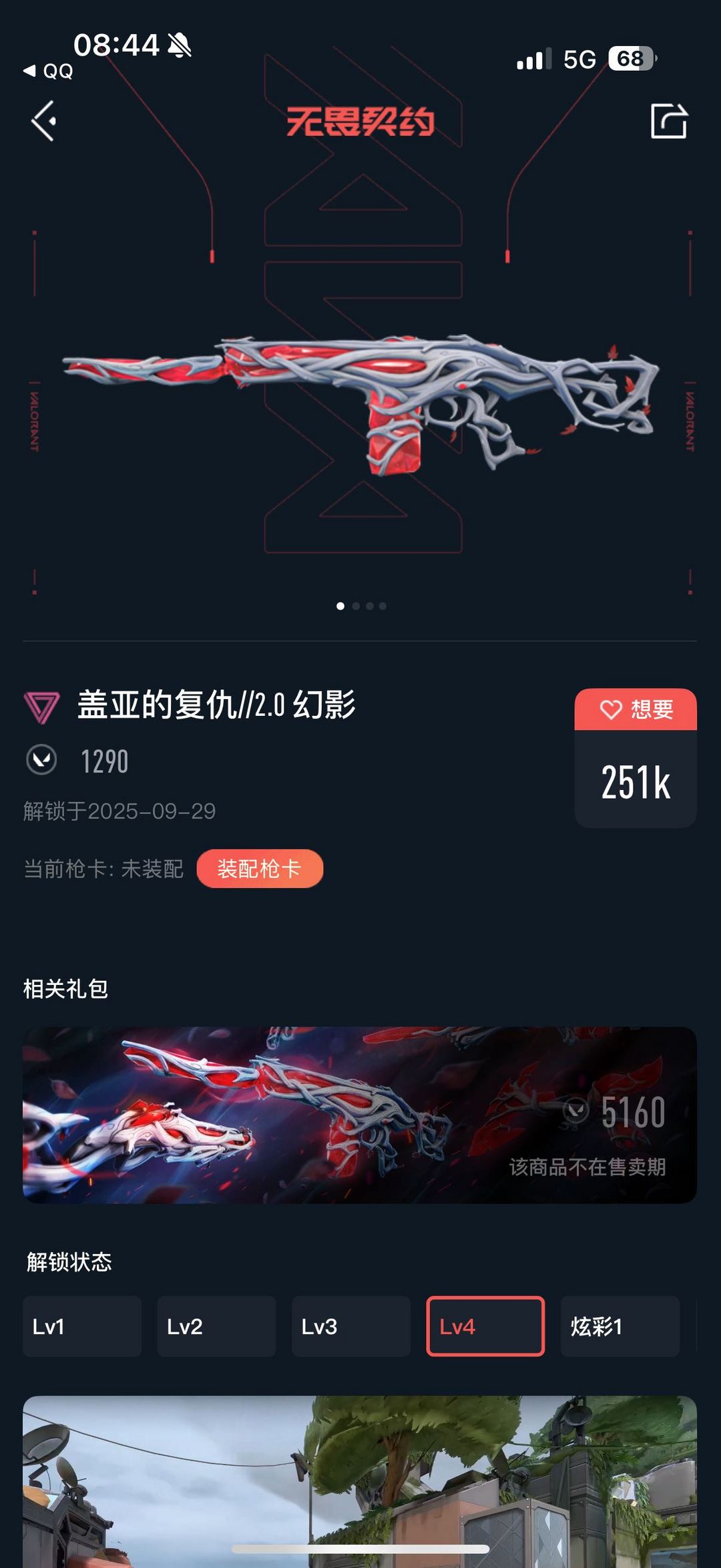Viewport: 721px width, 1568px height.
Task: Play the skin preview video
Action: 360,1482
